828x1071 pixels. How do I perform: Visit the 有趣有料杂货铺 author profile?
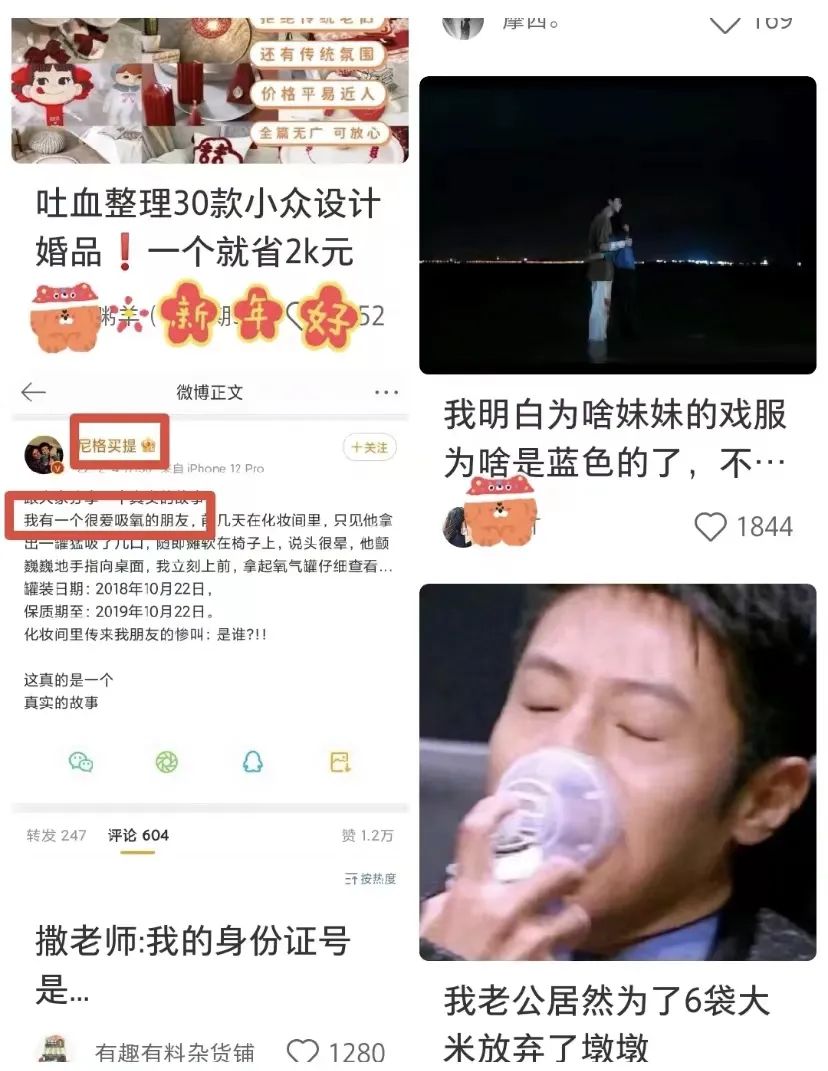coord(174,1052)
